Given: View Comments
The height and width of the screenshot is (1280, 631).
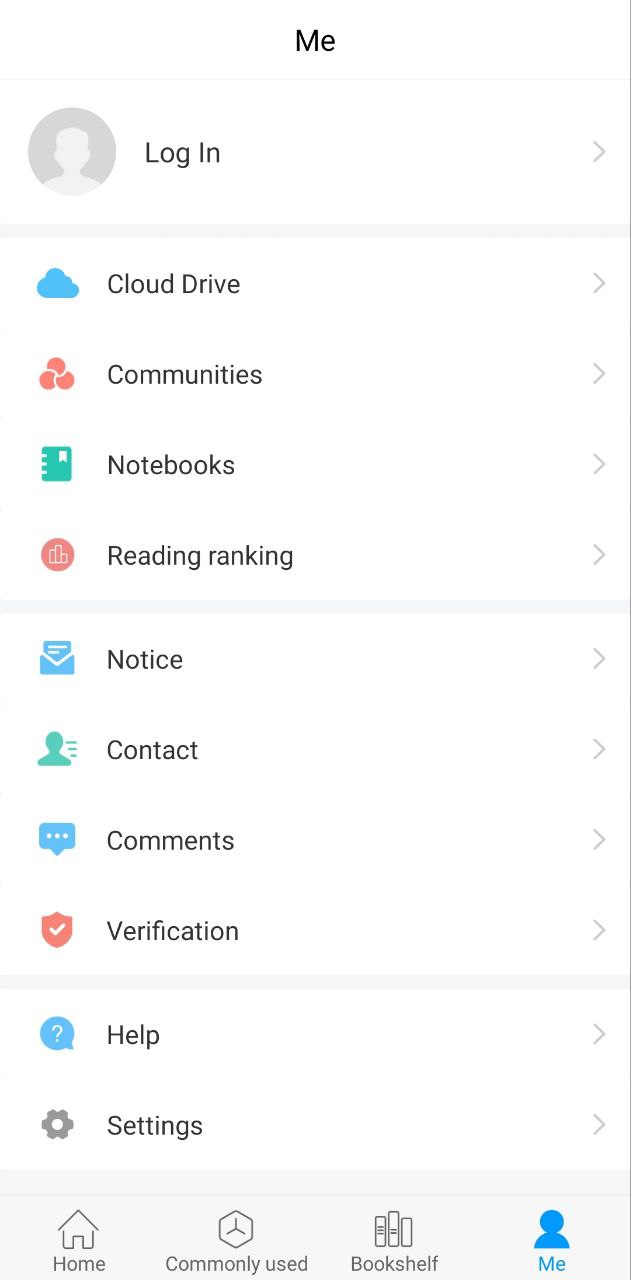Looking at the screenshot, I should pyautogui.click(x=170, y=841).
